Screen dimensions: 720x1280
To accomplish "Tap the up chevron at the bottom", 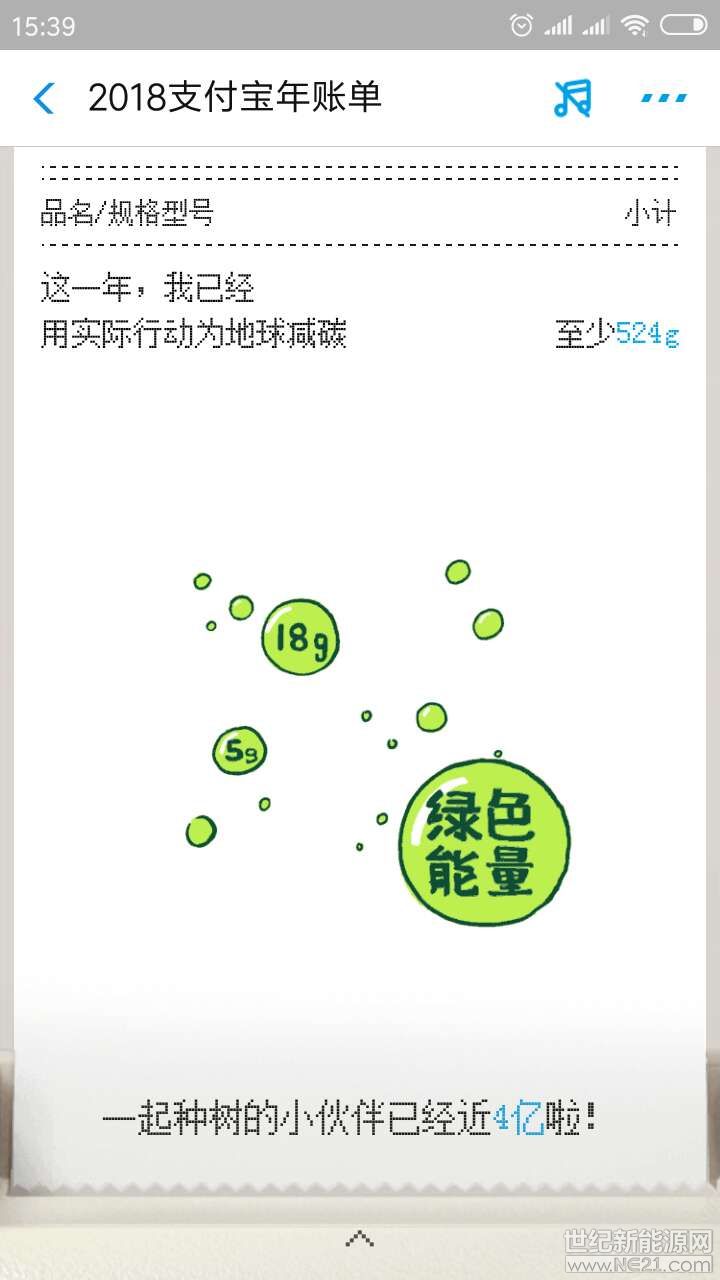I will point(359,1239).
